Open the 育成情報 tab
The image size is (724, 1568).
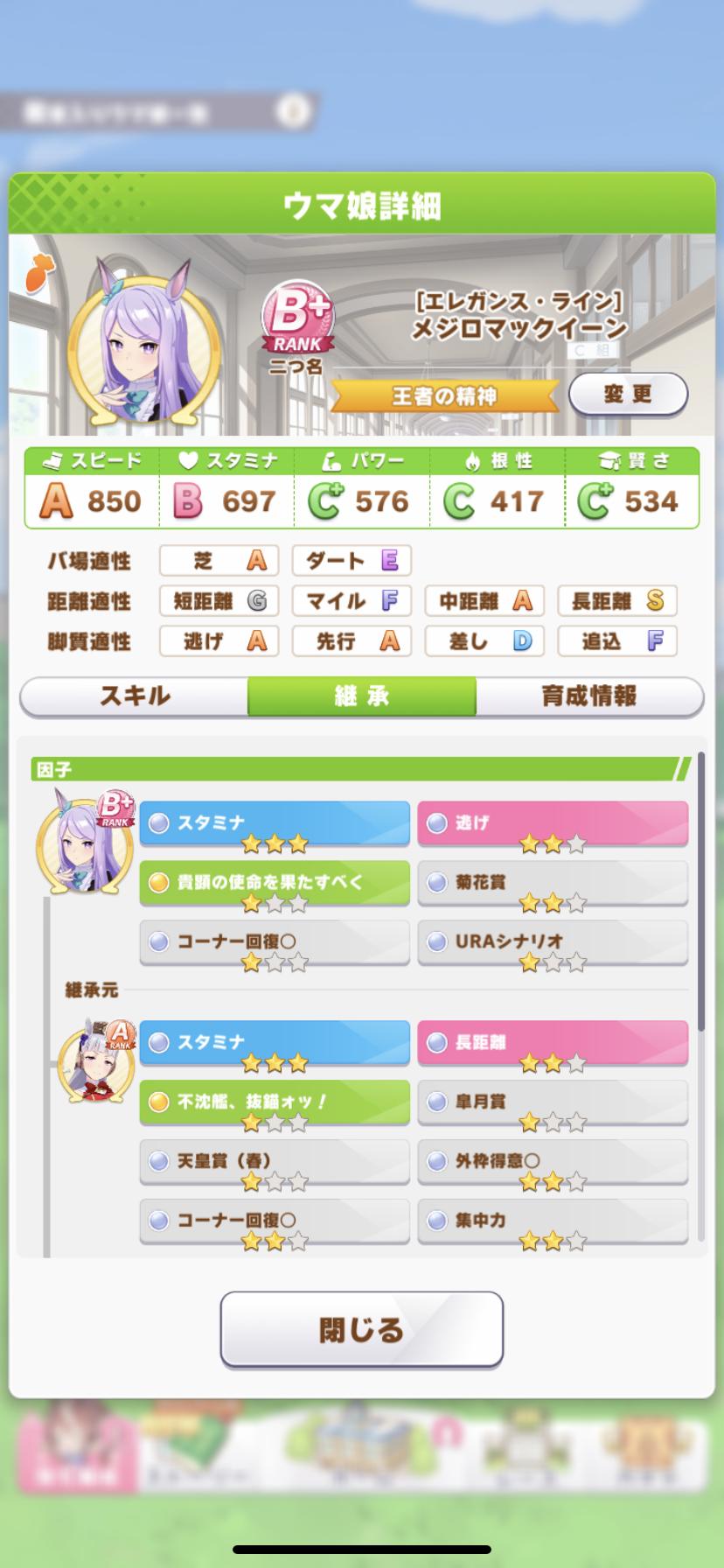click(x=588, y=696)
